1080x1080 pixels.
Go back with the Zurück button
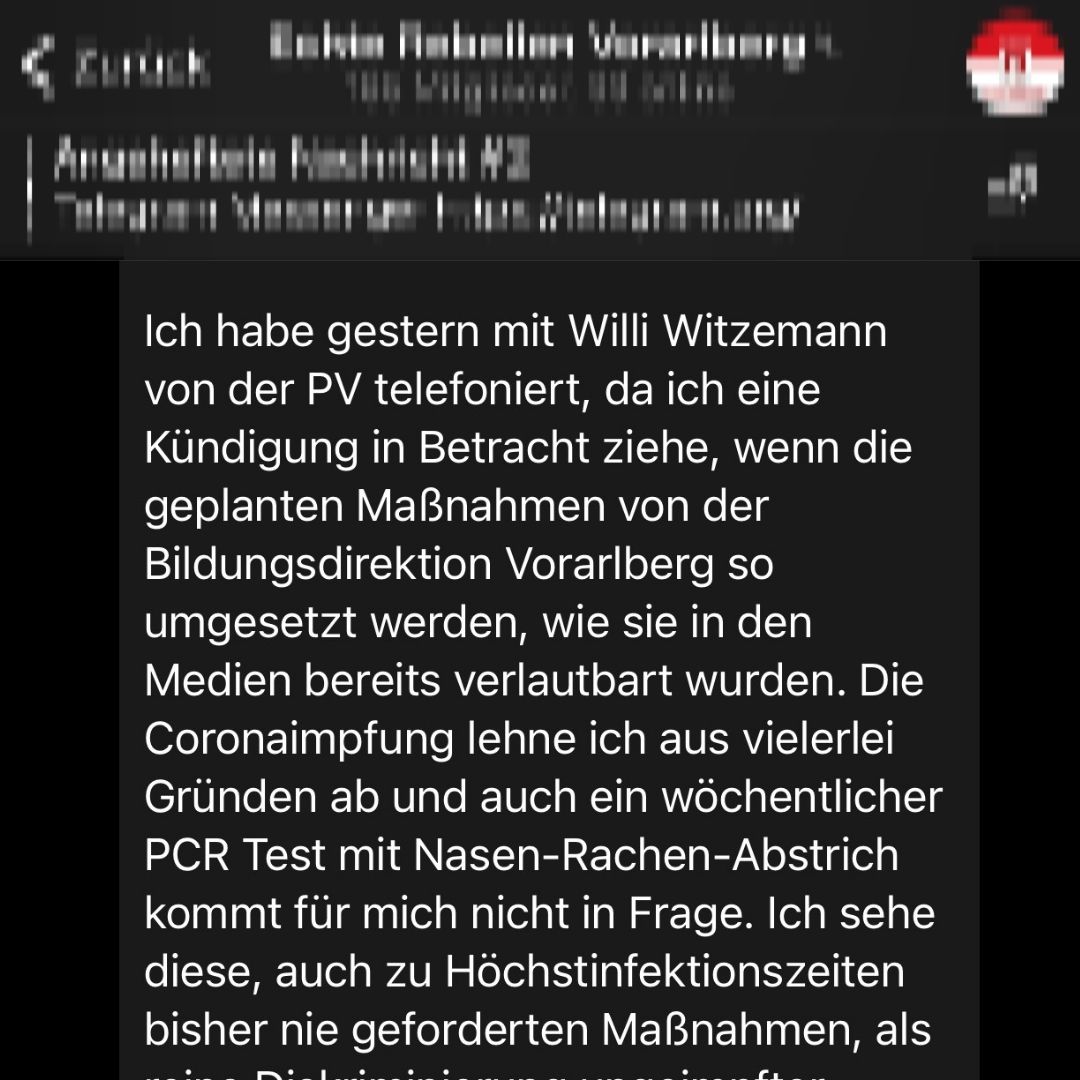115,66
